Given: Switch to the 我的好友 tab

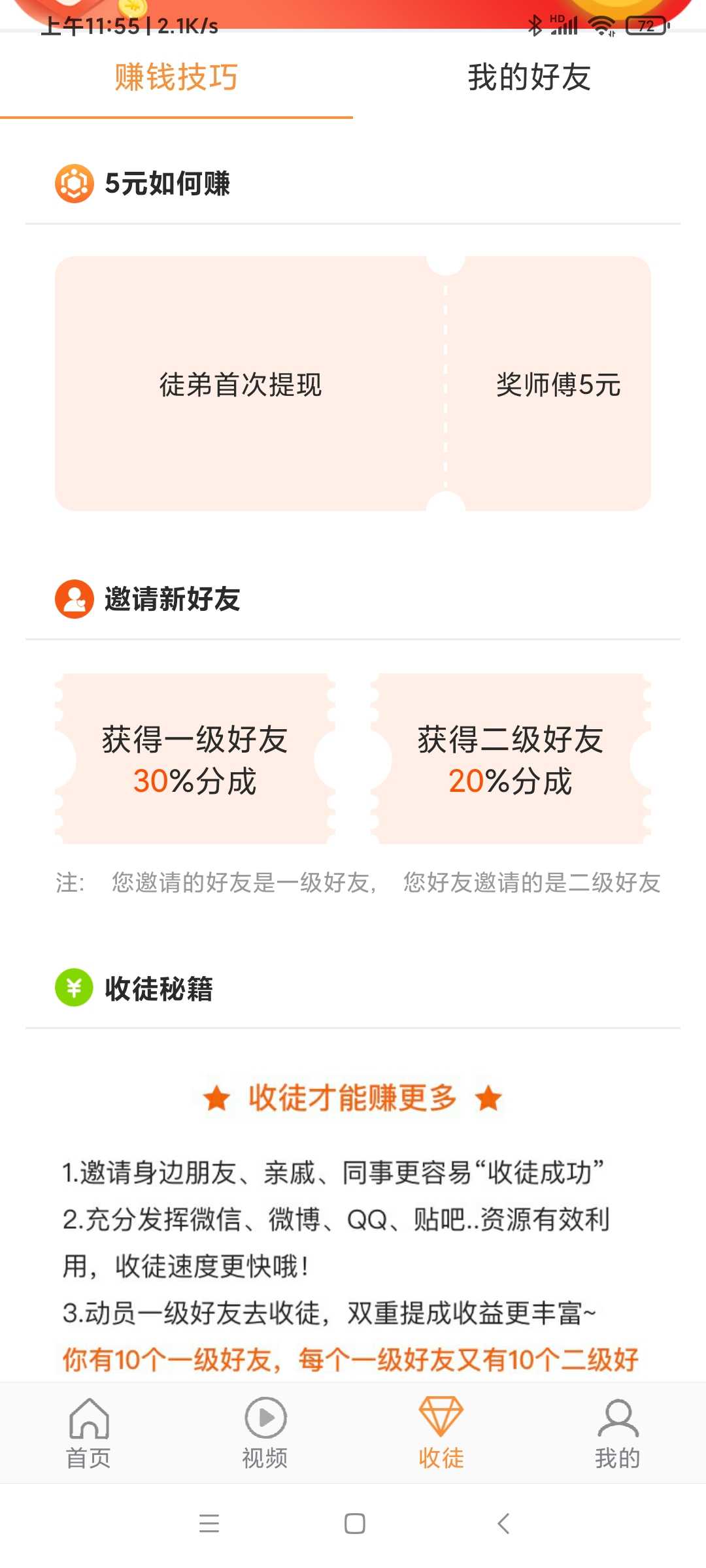Looking at the screenshot, I should [x=529, y=77].
